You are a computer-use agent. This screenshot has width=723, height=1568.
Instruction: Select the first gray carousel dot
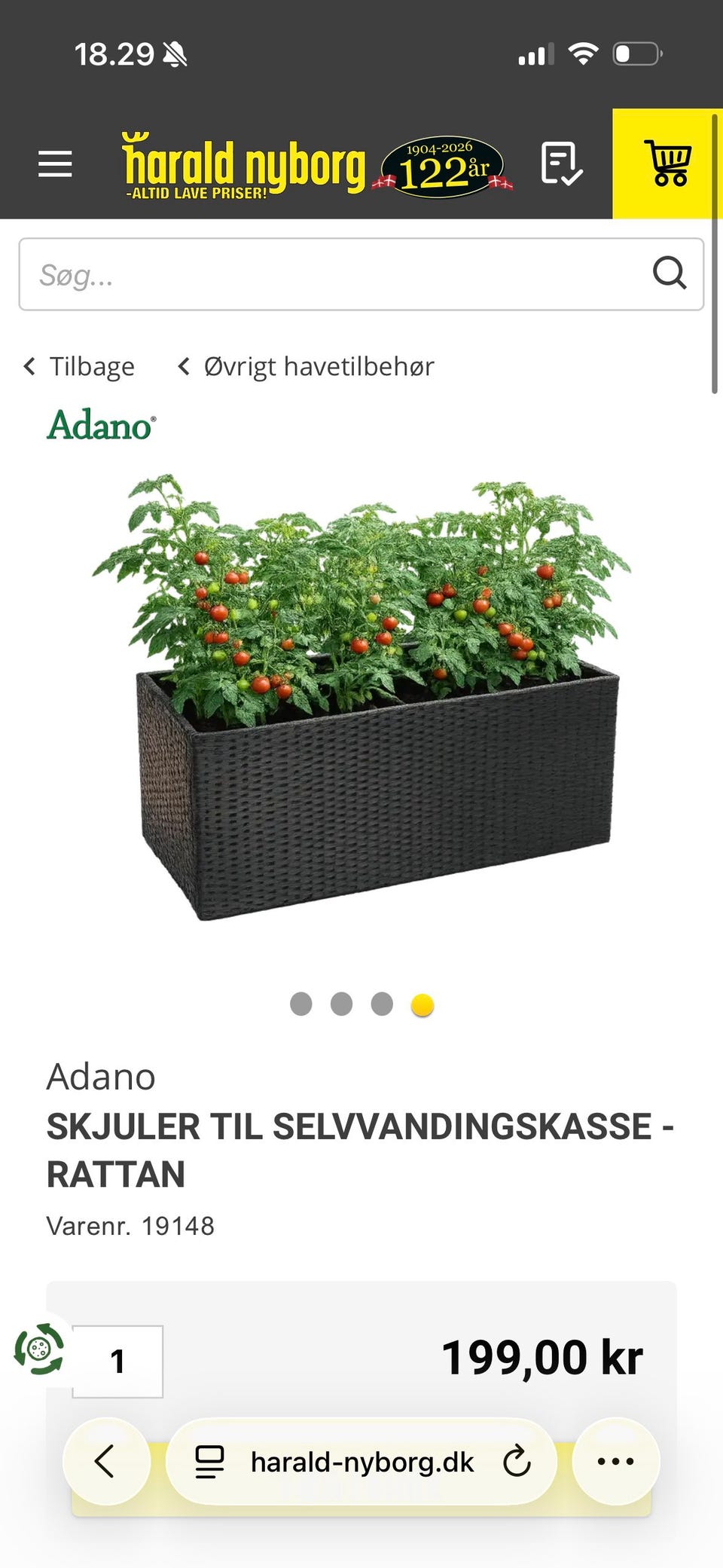point(301,1004)
